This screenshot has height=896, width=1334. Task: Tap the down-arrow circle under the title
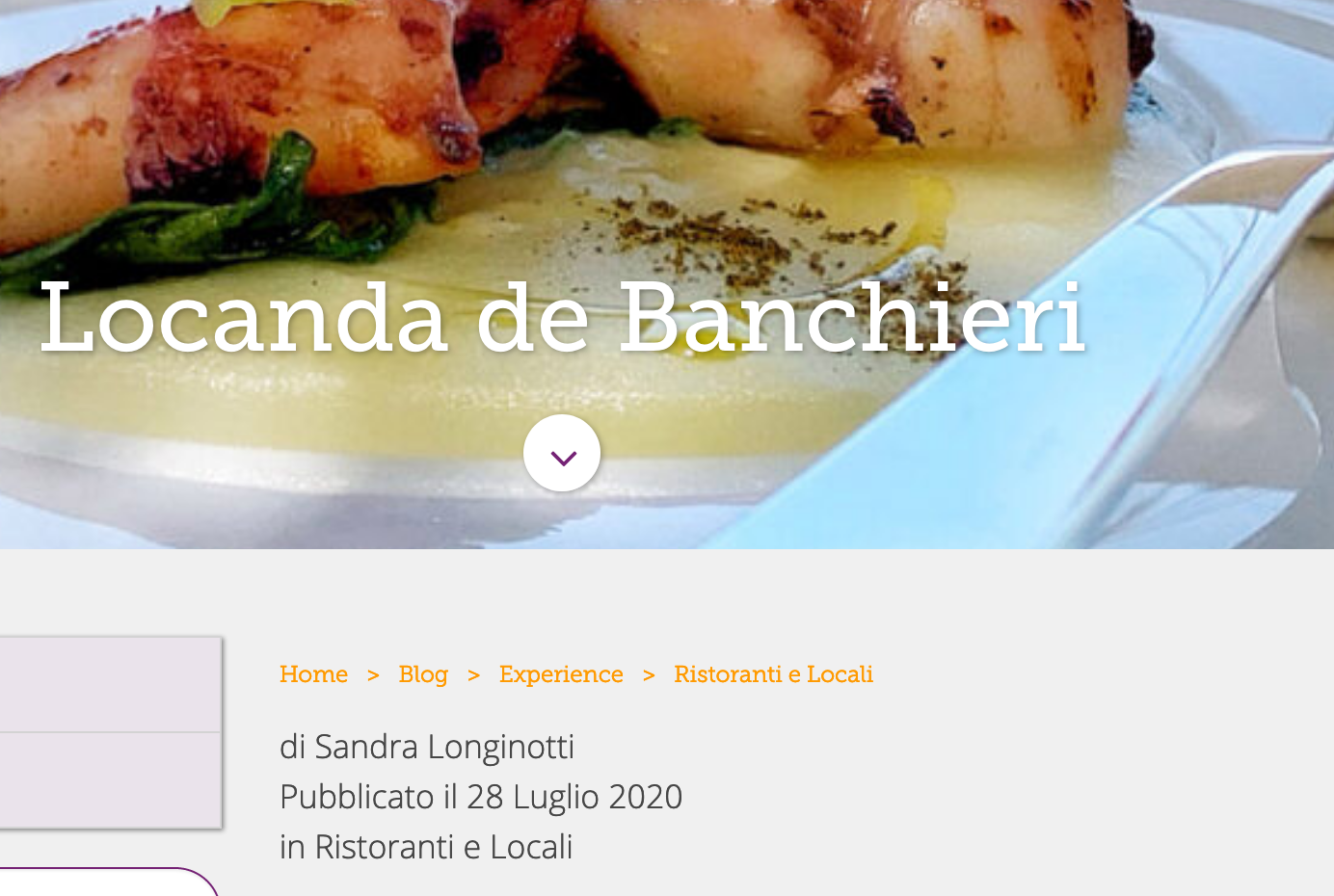(x=562, y=454)
